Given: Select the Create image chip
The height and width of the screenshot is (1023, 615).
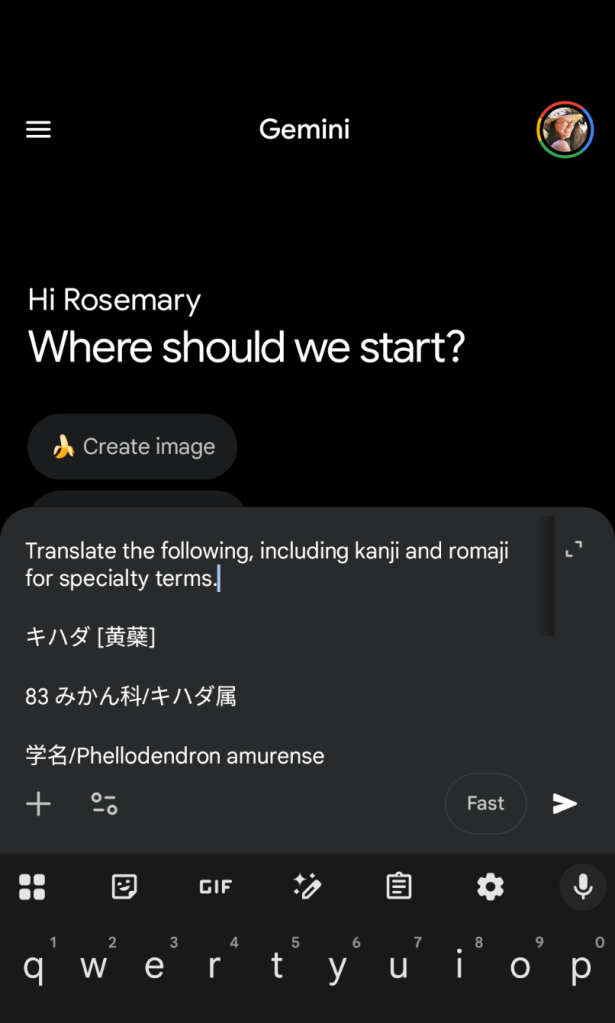Looking at the screenshot, I should (132, 447).
